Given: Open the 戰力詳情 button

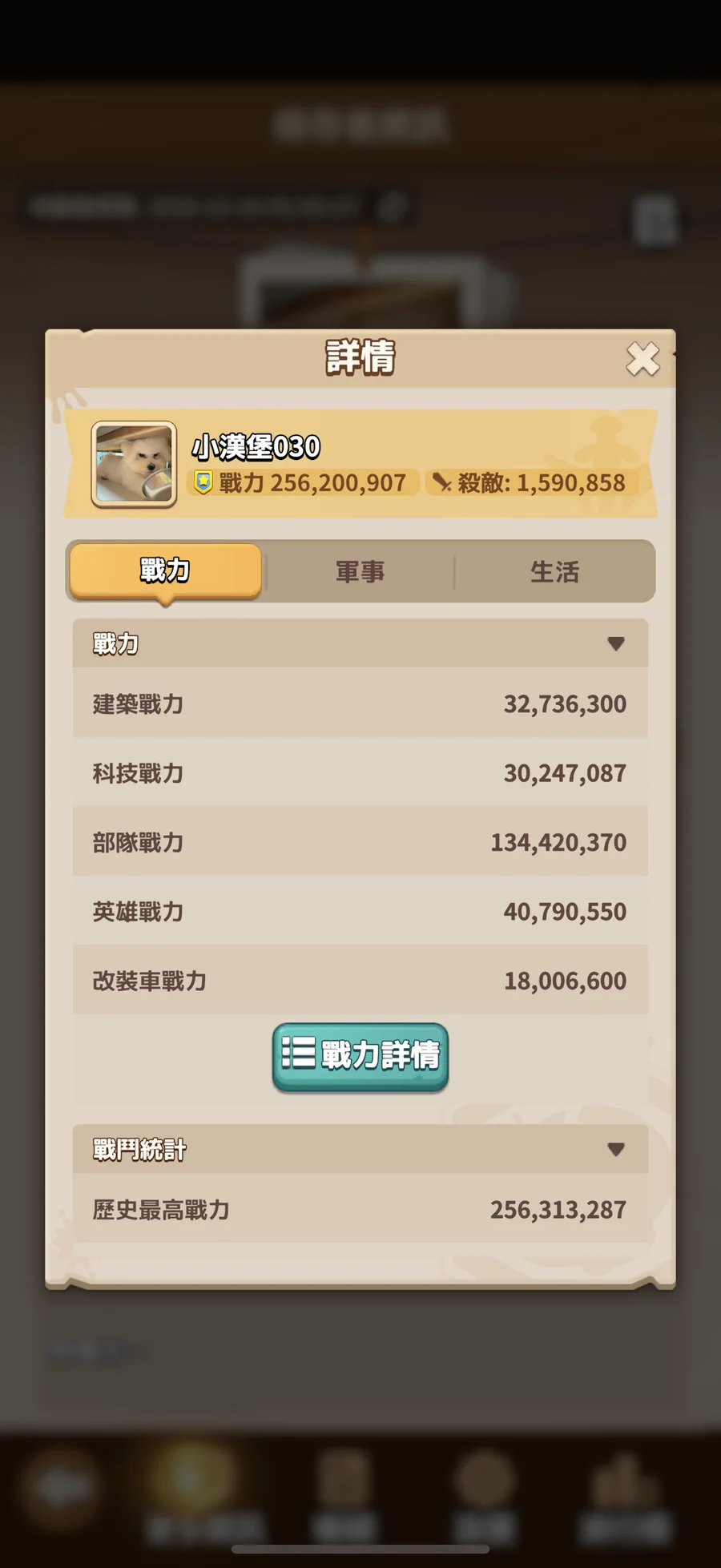Looking at the screenshot, I should pos(360,1056).
